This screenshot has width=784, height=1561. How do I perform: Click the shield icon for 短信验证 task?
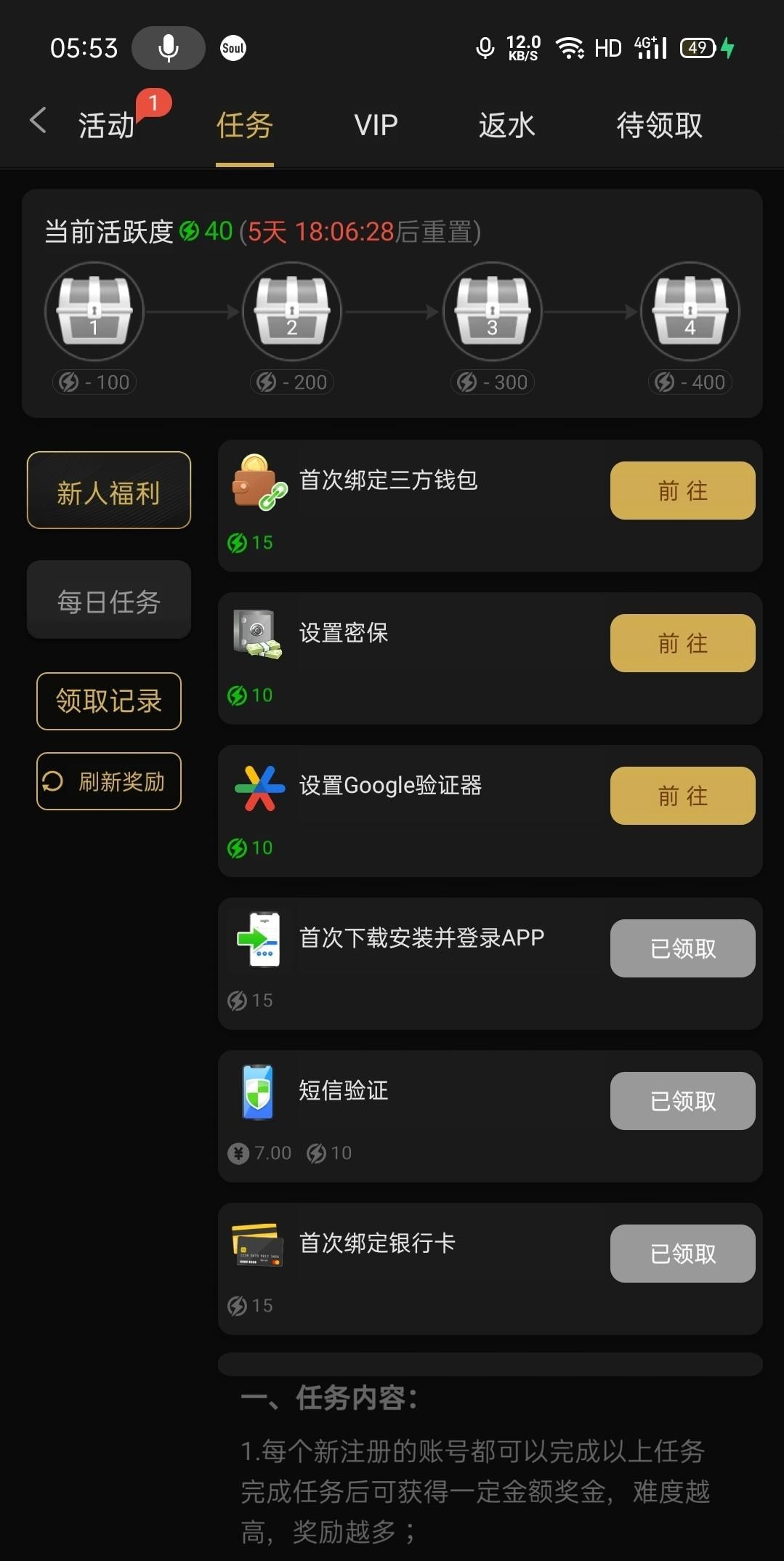(x=258, y=1092)
